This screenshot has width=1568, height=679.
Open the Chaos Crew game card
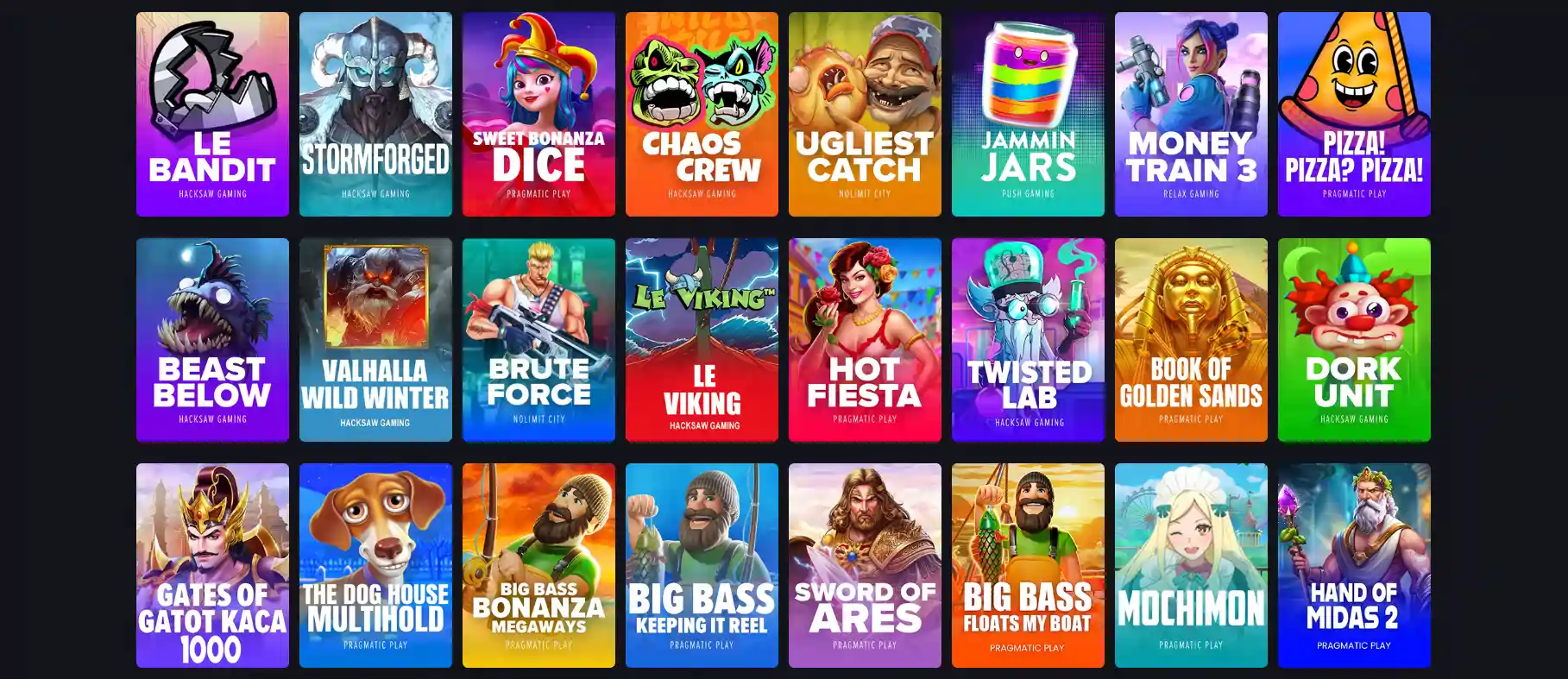point(702,114)
